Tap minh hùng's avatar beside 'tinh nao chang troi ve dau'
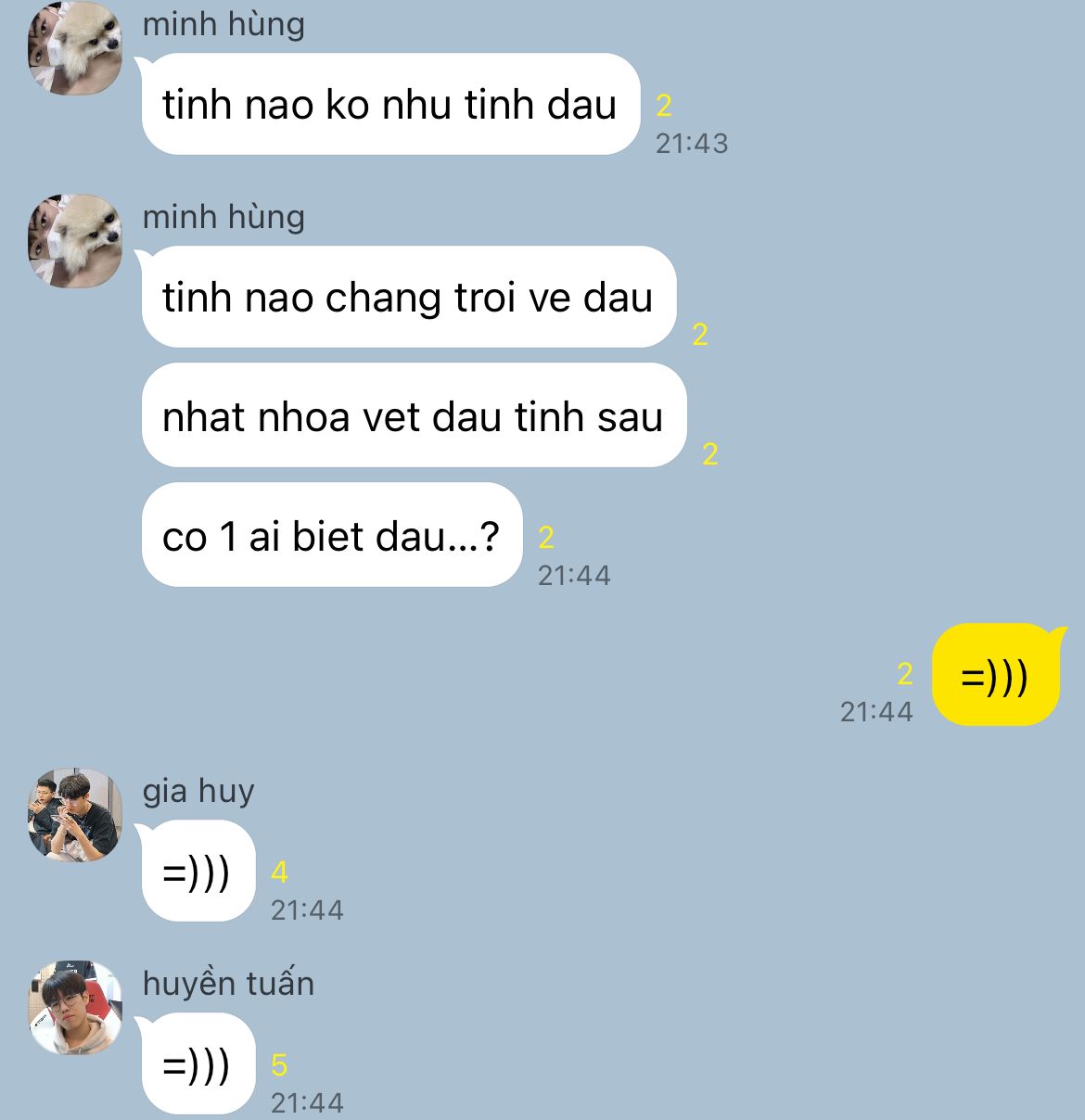The image size is (1085, 1120). [x=75, y=241]
